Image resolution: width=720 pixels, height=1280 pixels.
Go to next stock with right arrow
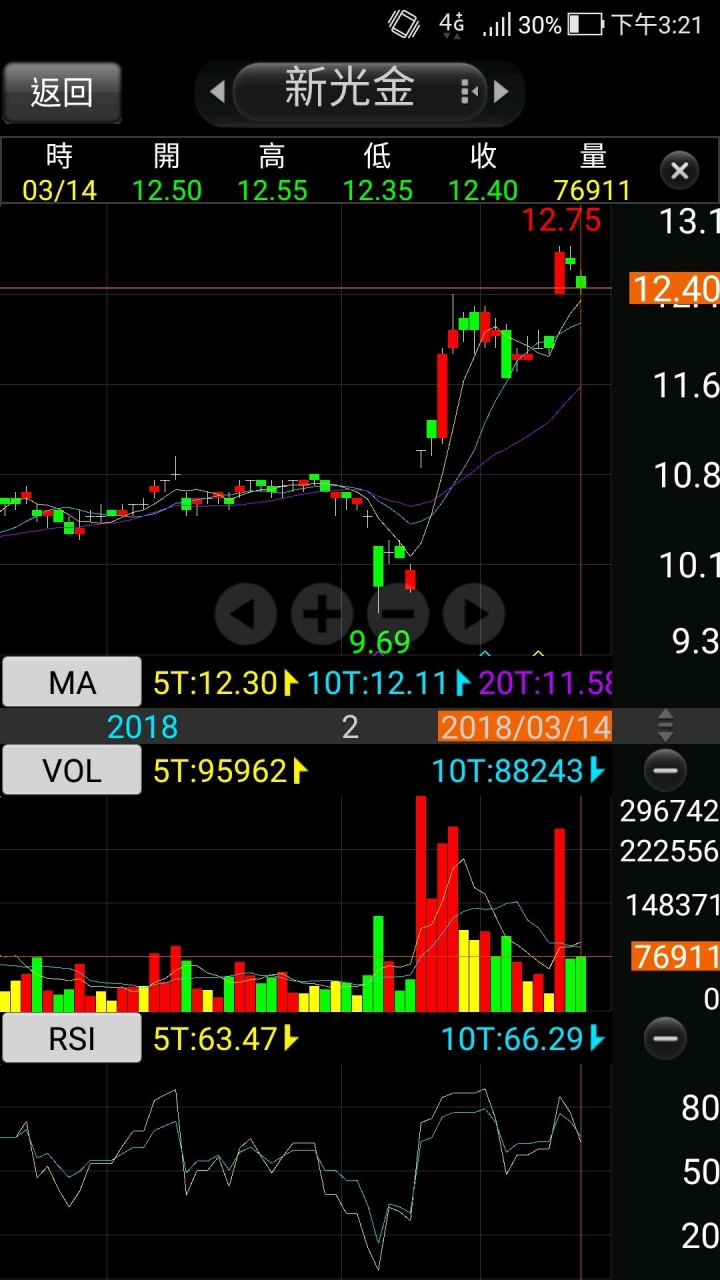(502, 92)
